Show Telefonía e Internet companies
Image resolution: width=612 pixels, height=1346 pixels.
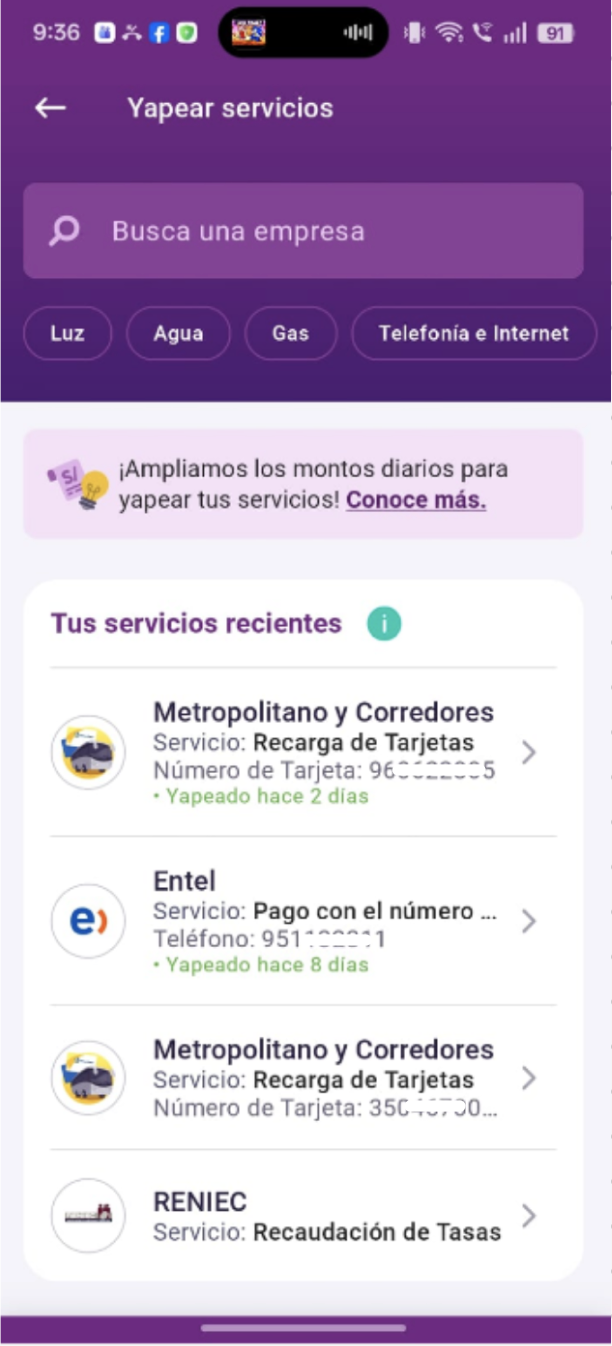473,333
